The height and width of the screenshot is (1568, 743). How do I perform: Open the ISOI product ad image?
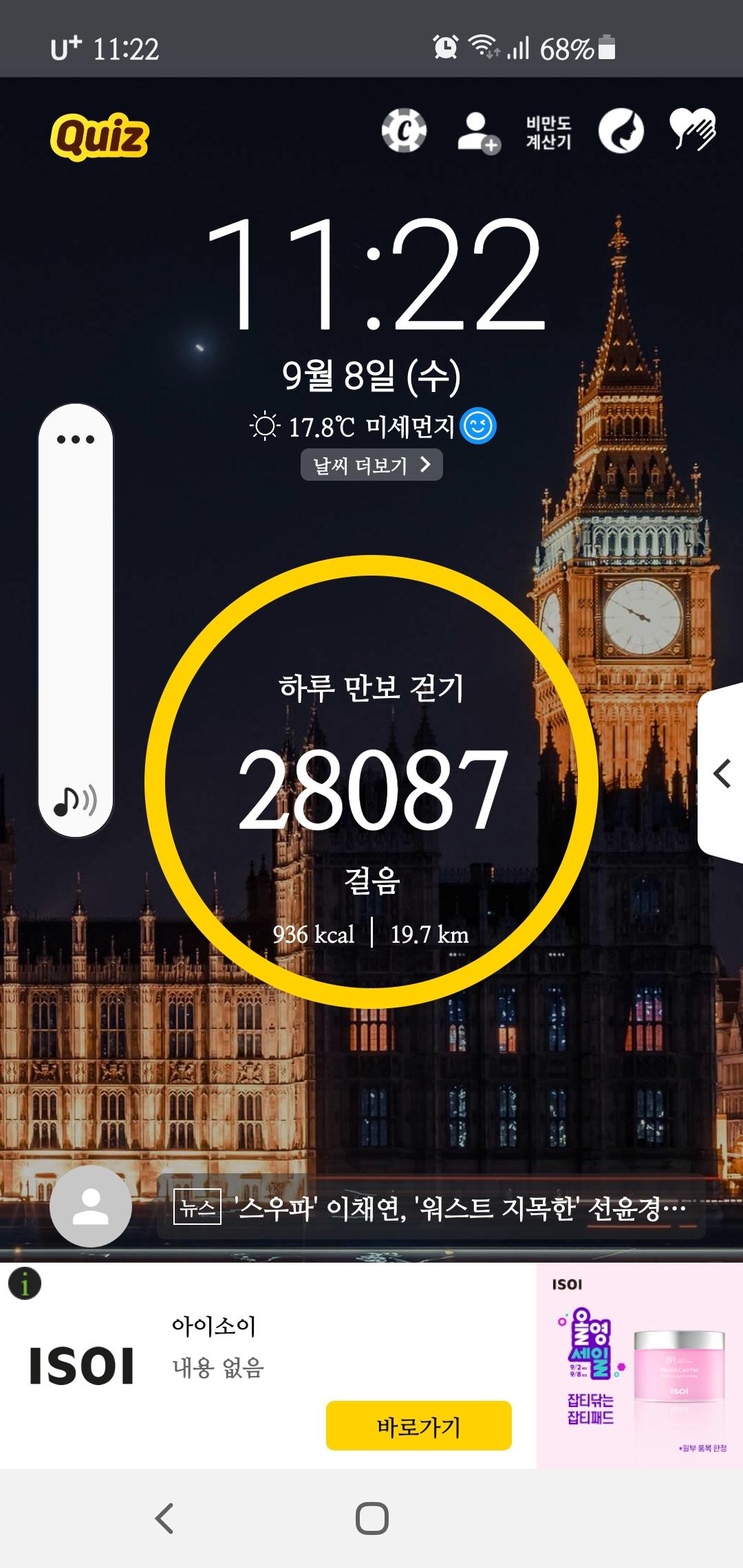point(639,1365)
